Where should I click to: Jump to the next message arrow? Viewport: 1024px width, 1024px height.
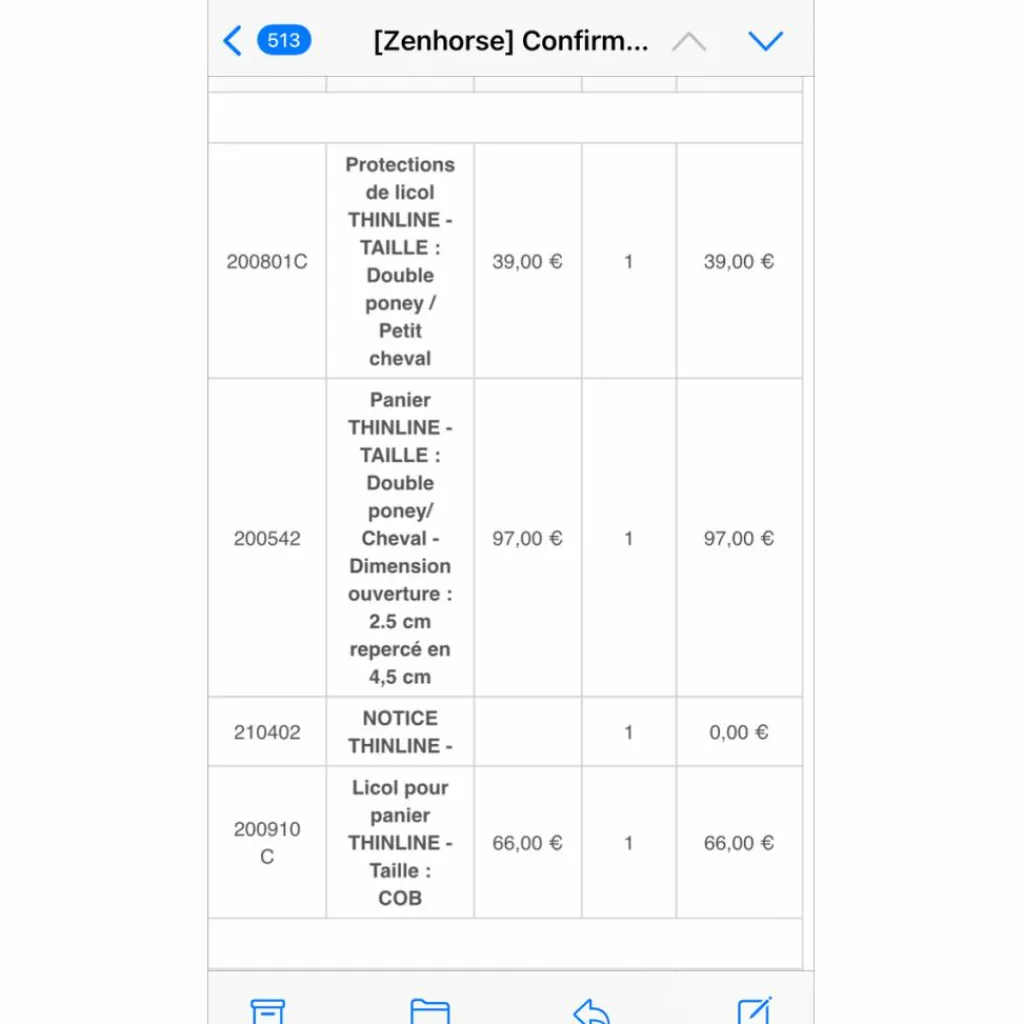[x=765, y=40]
